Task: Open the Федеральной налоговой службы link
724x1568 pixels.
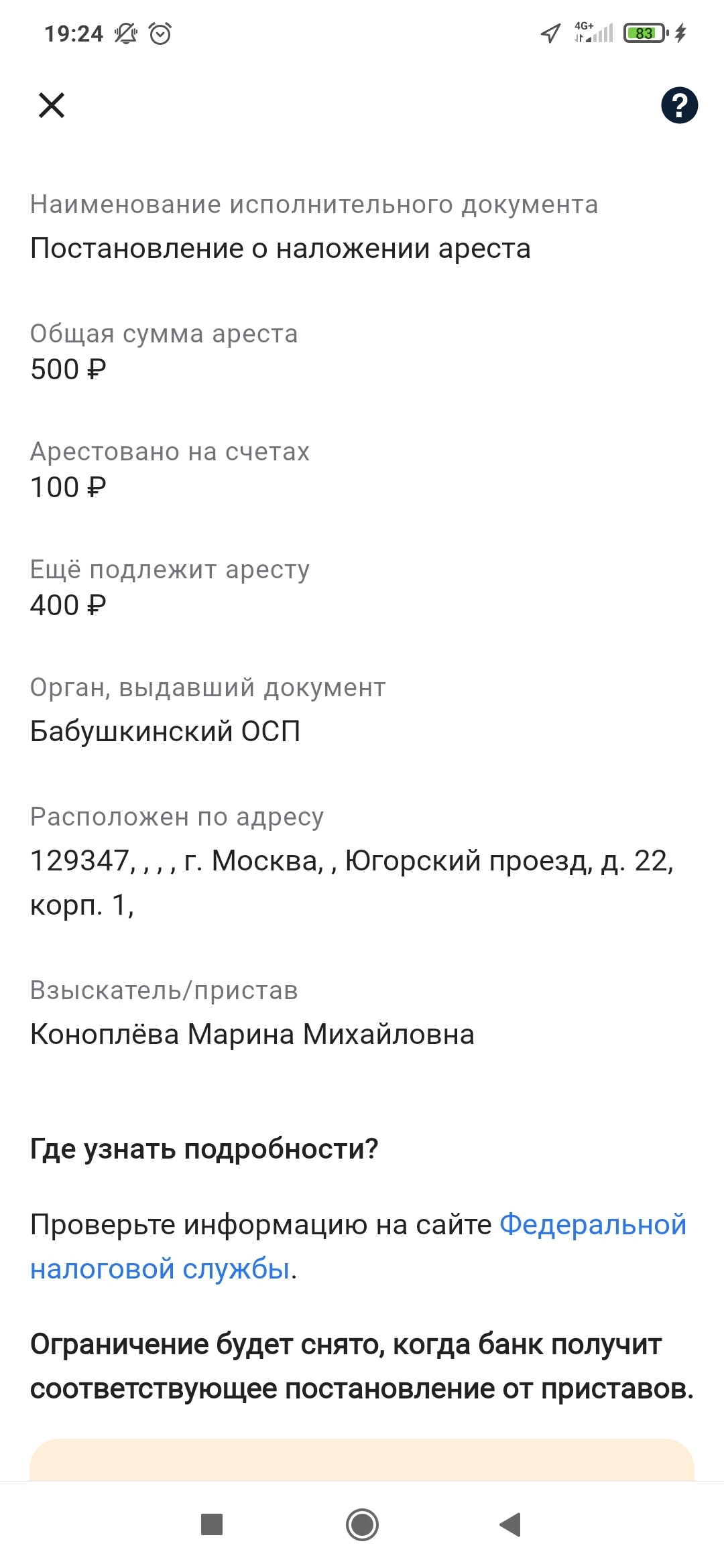Action: coord(593,1224)
